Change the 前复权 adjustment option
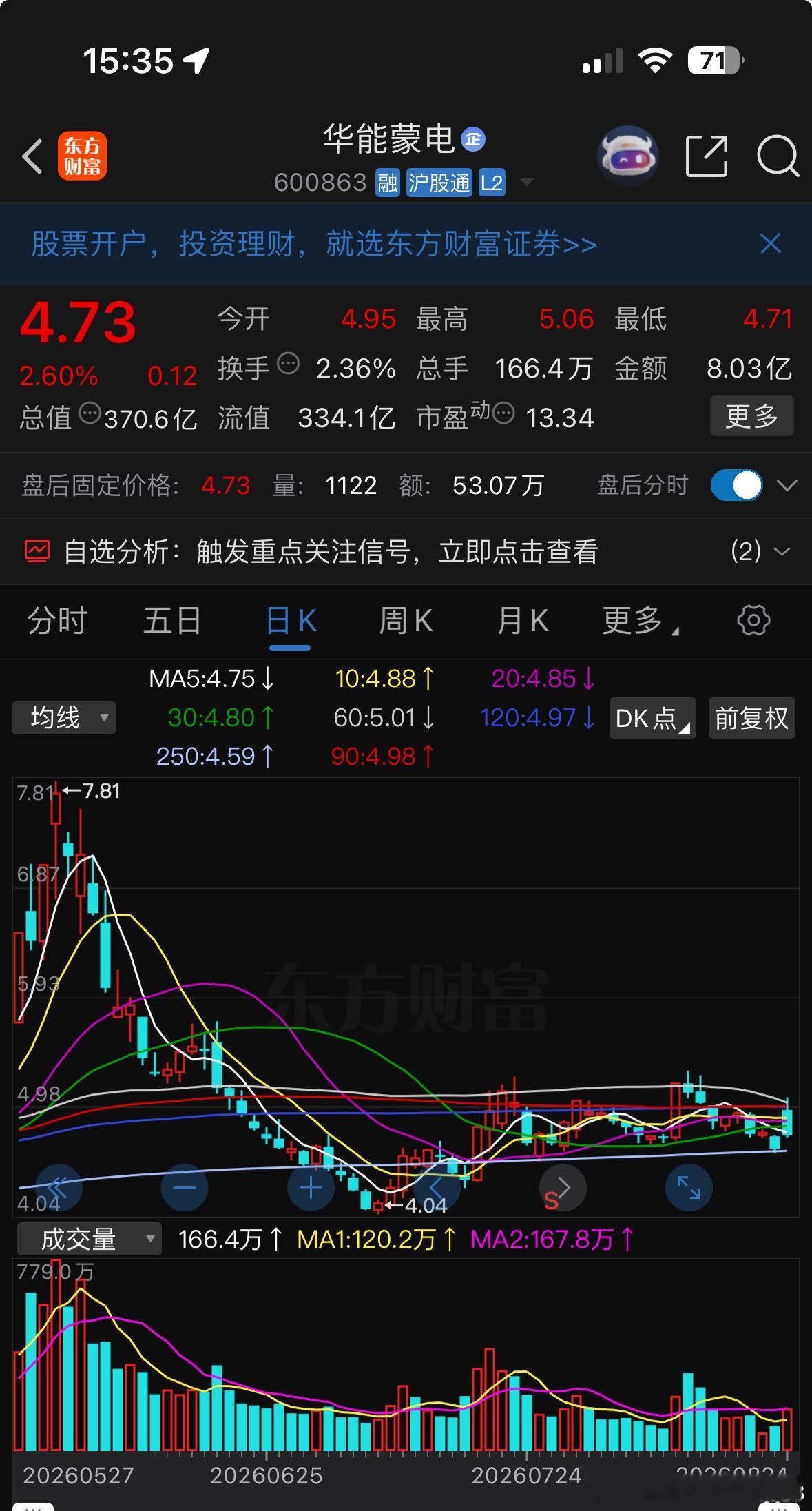Viewport: 812px width, 1511px height. pyautogui.click(x=752, y=718)
